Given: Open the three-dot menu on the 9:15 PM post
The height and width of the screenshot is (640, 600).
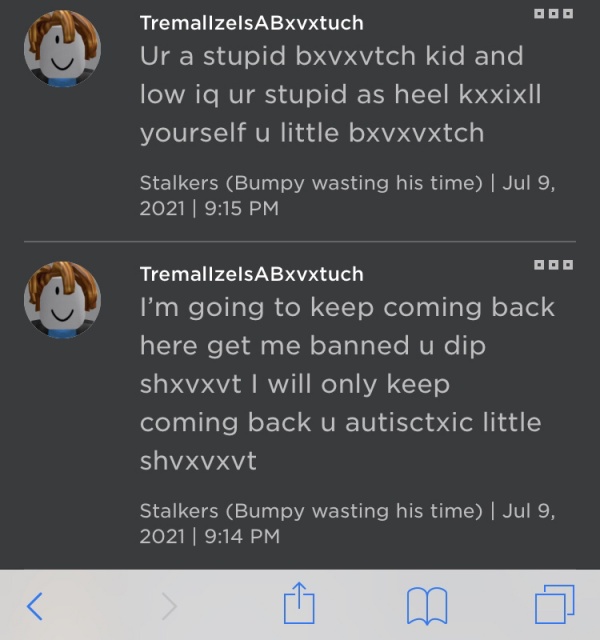Looking at the screenshot, I should tap(553, 15).
